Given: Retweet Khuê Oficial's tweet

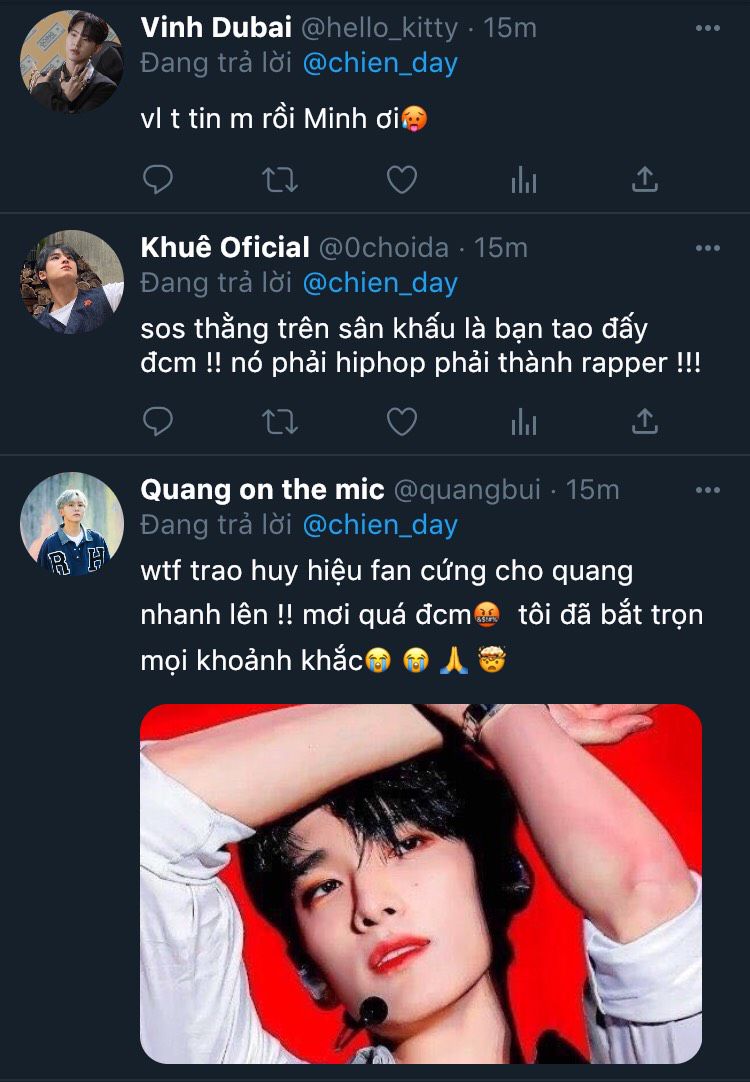Looking at the screenshot, I should point(279,423).
